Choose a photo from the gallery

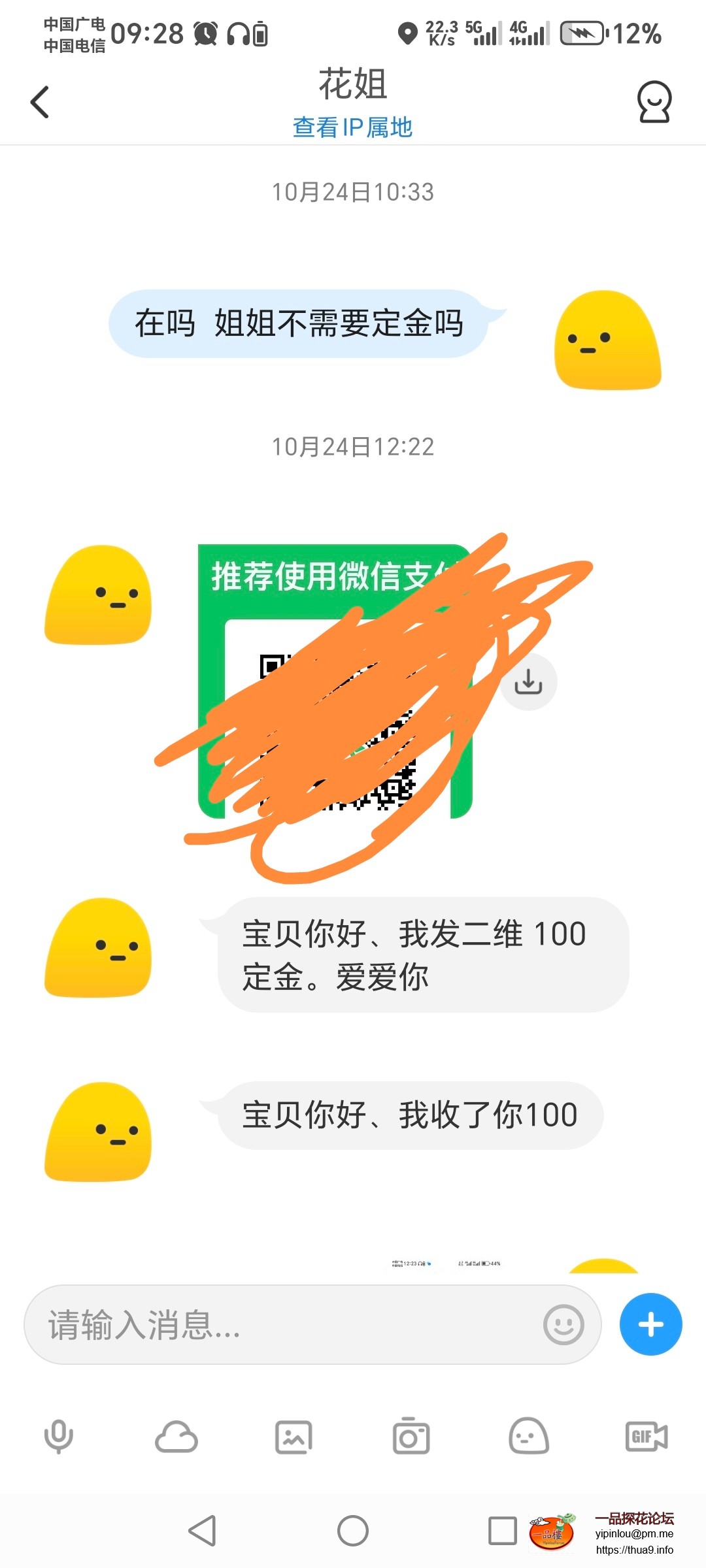tap(294, 1437)
